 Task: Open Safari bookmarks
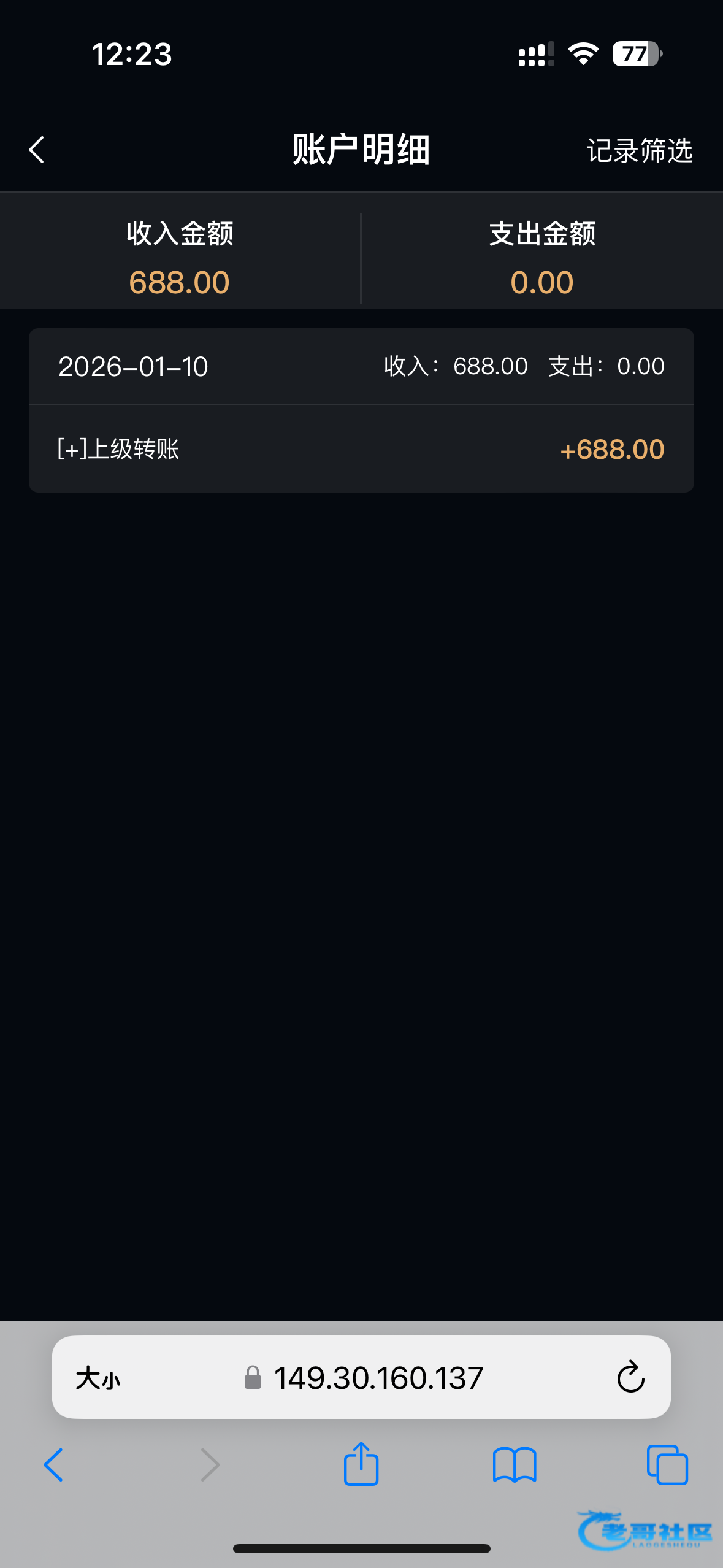514,1465
